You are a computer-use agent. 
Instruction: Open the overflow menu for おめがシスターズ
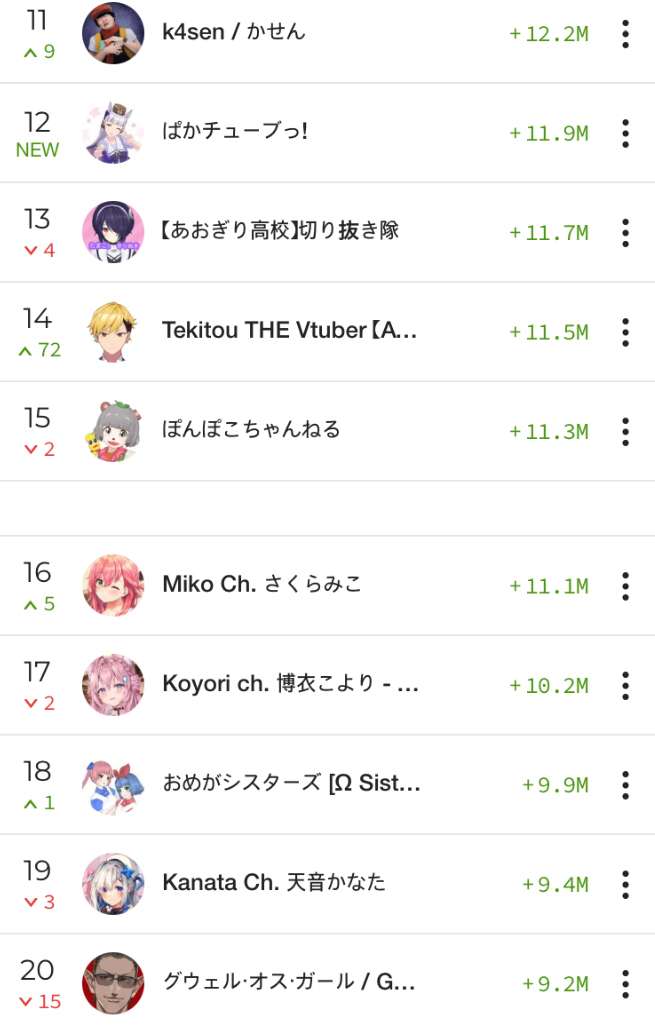pos(625,784)
